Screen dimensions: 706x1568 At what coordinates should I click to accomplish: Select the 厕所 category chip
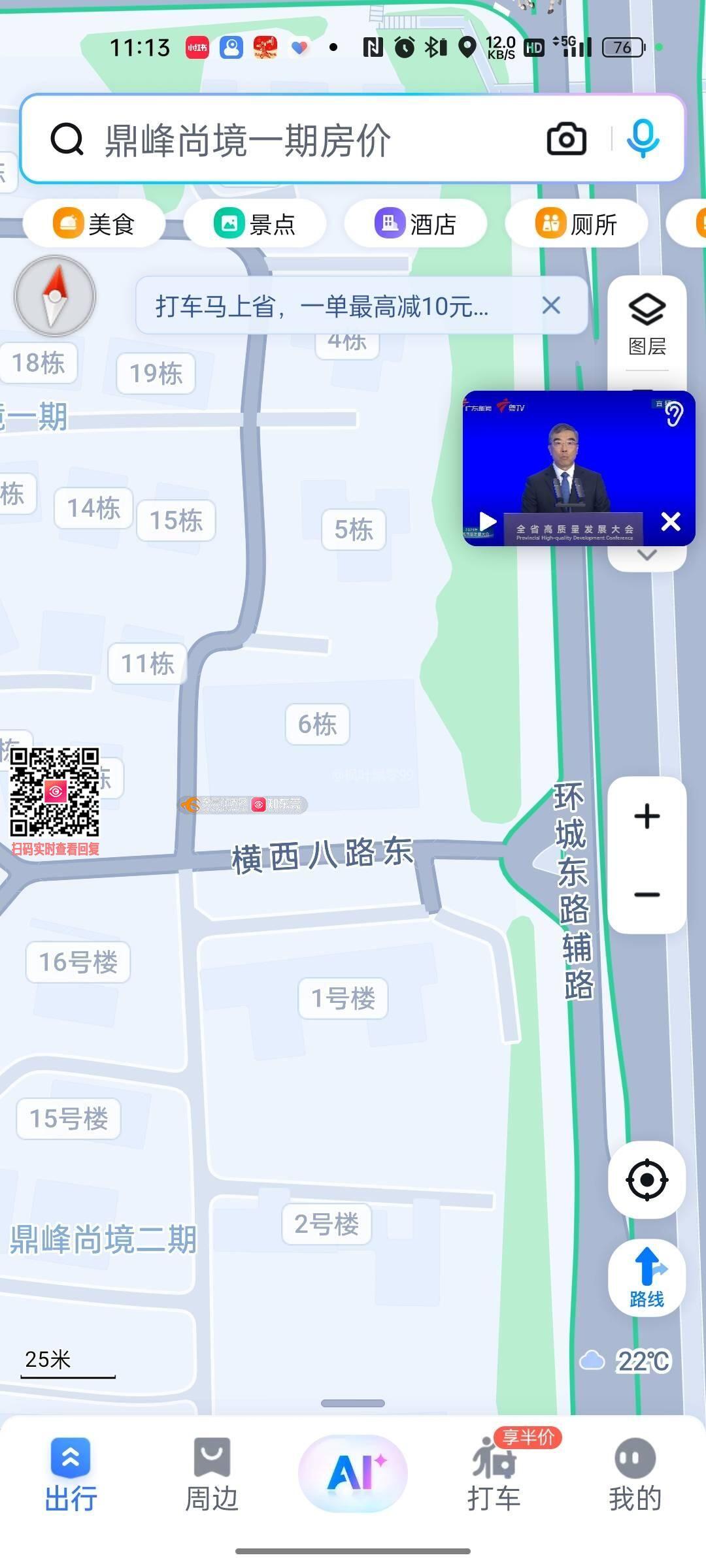pos(576,224)
